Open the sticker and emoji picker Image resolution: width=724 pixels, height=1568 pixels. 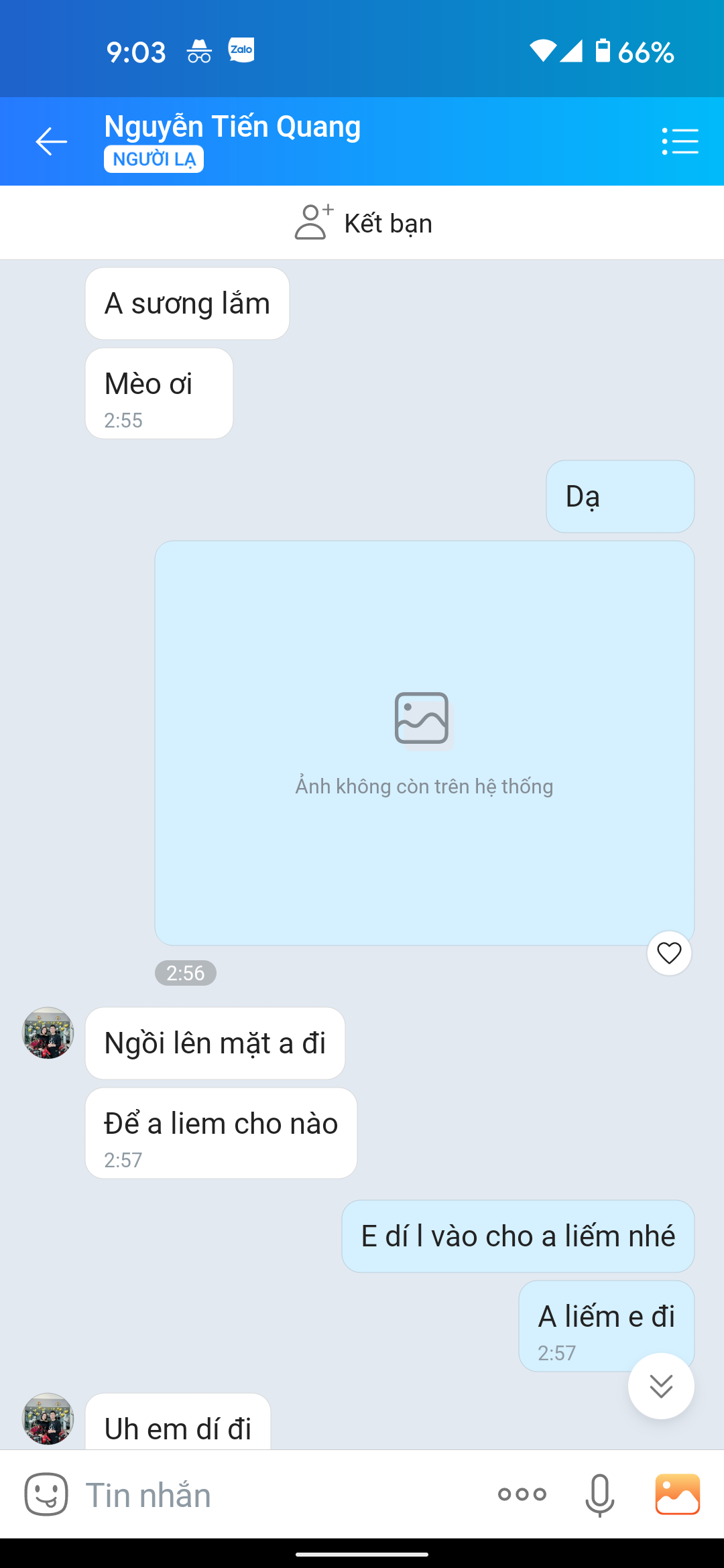click(x=46, y=1494)
